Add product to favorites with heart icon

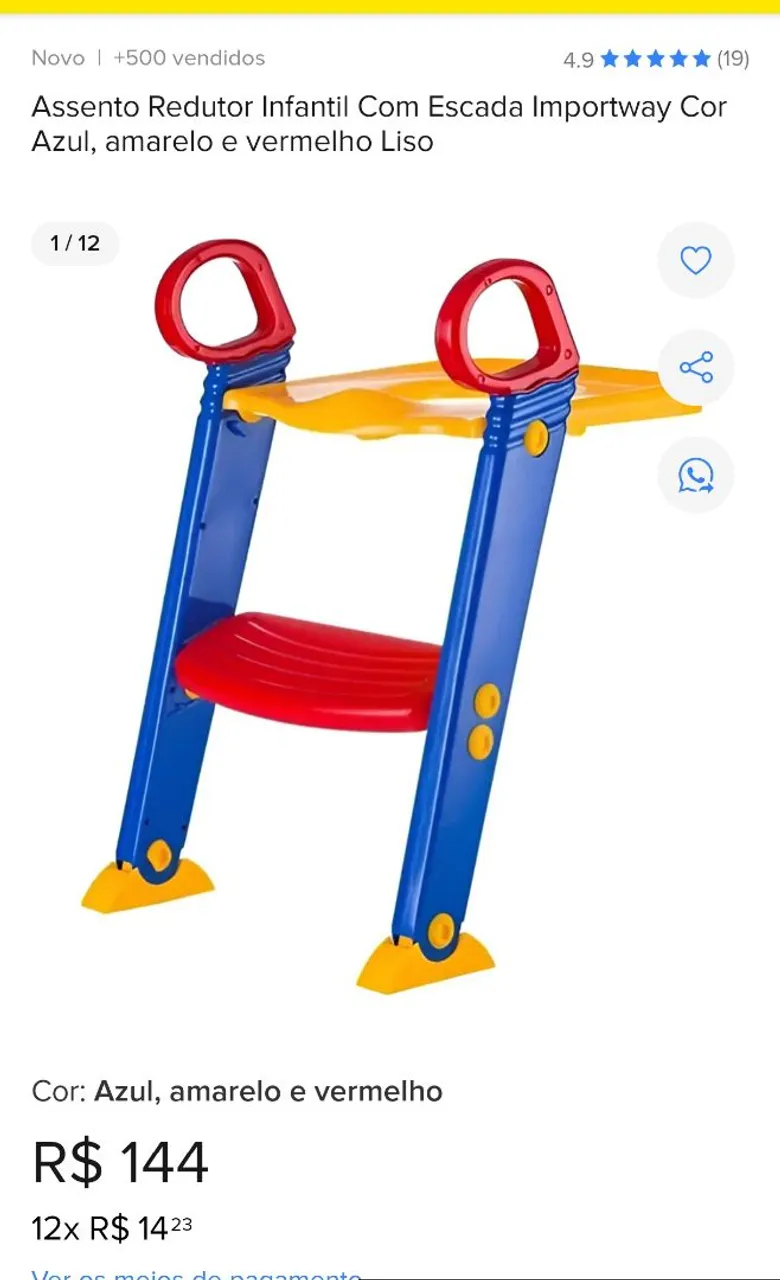695,260
